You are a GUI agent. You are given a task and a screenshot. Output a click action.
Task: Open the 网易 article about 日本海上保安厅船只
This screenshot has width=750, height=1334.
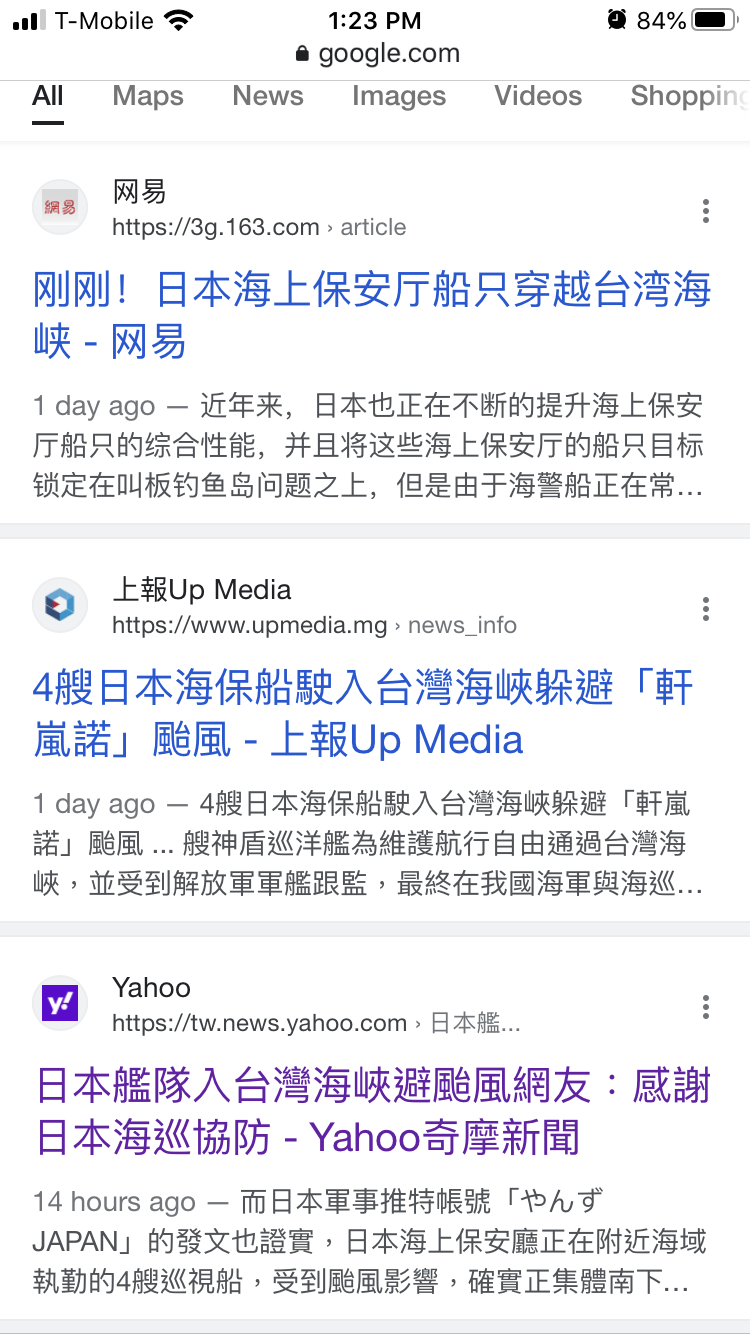pos(372,315)
